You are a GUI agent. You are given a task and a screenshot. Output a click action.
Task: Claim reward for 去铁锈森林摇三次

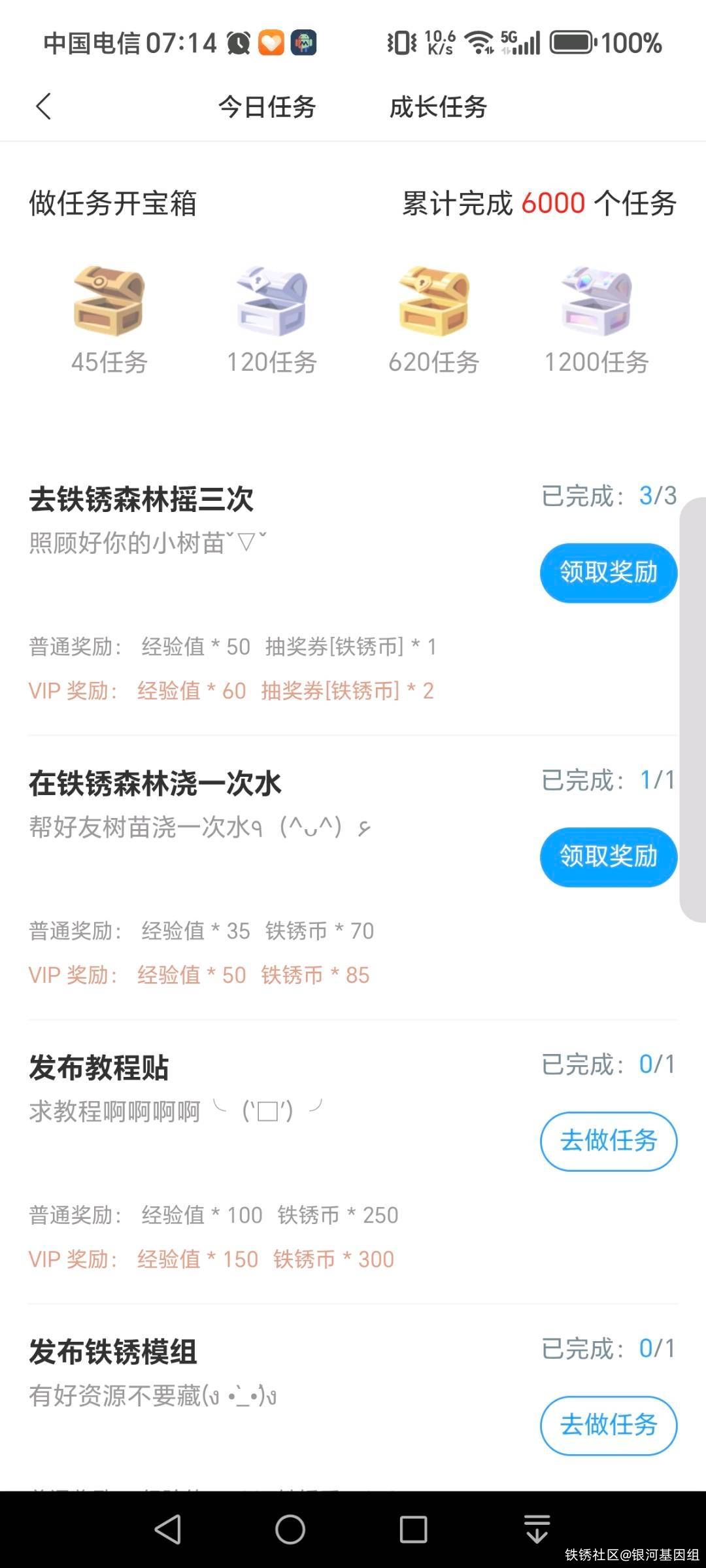click(608, 572)
